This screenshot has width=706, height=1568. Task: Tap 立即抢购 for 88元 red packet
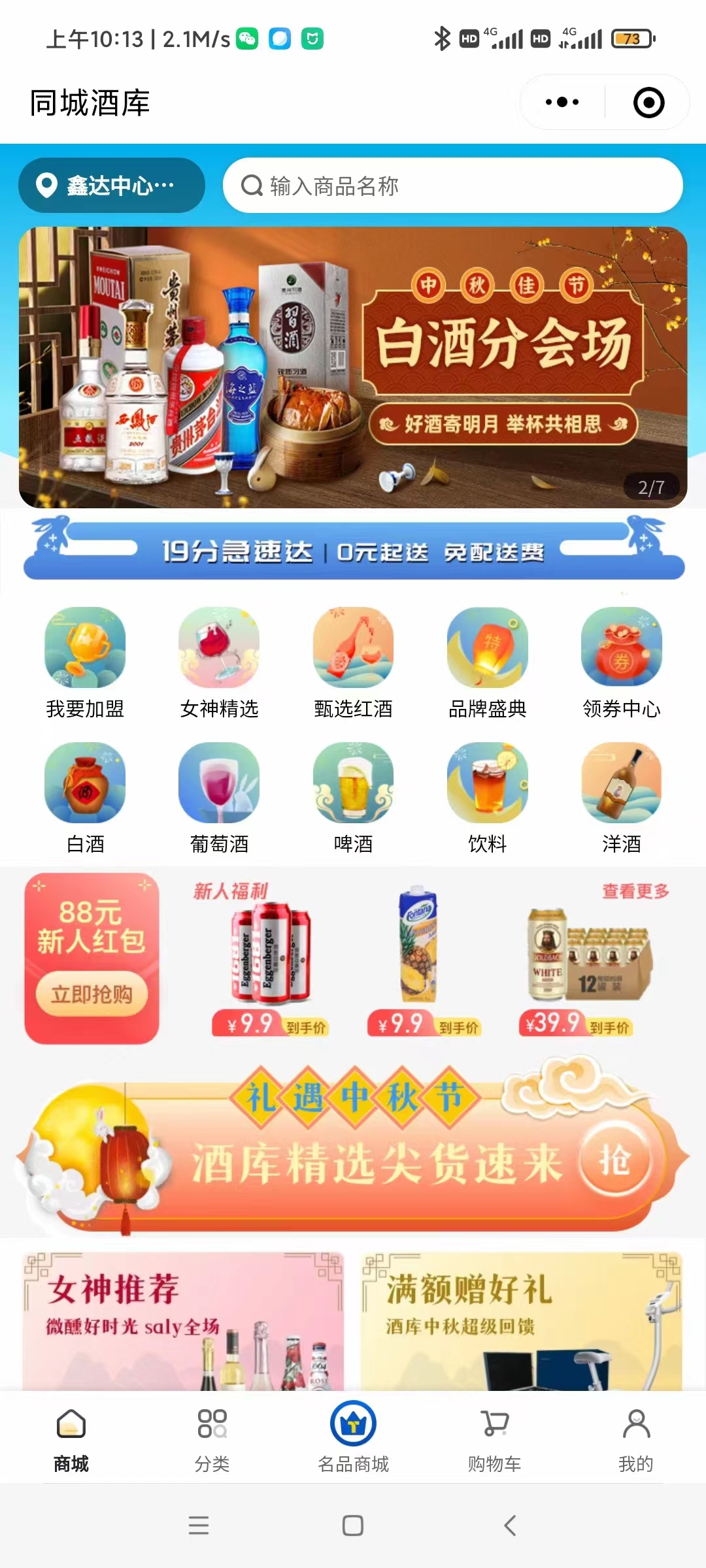[x=92, y=994]
